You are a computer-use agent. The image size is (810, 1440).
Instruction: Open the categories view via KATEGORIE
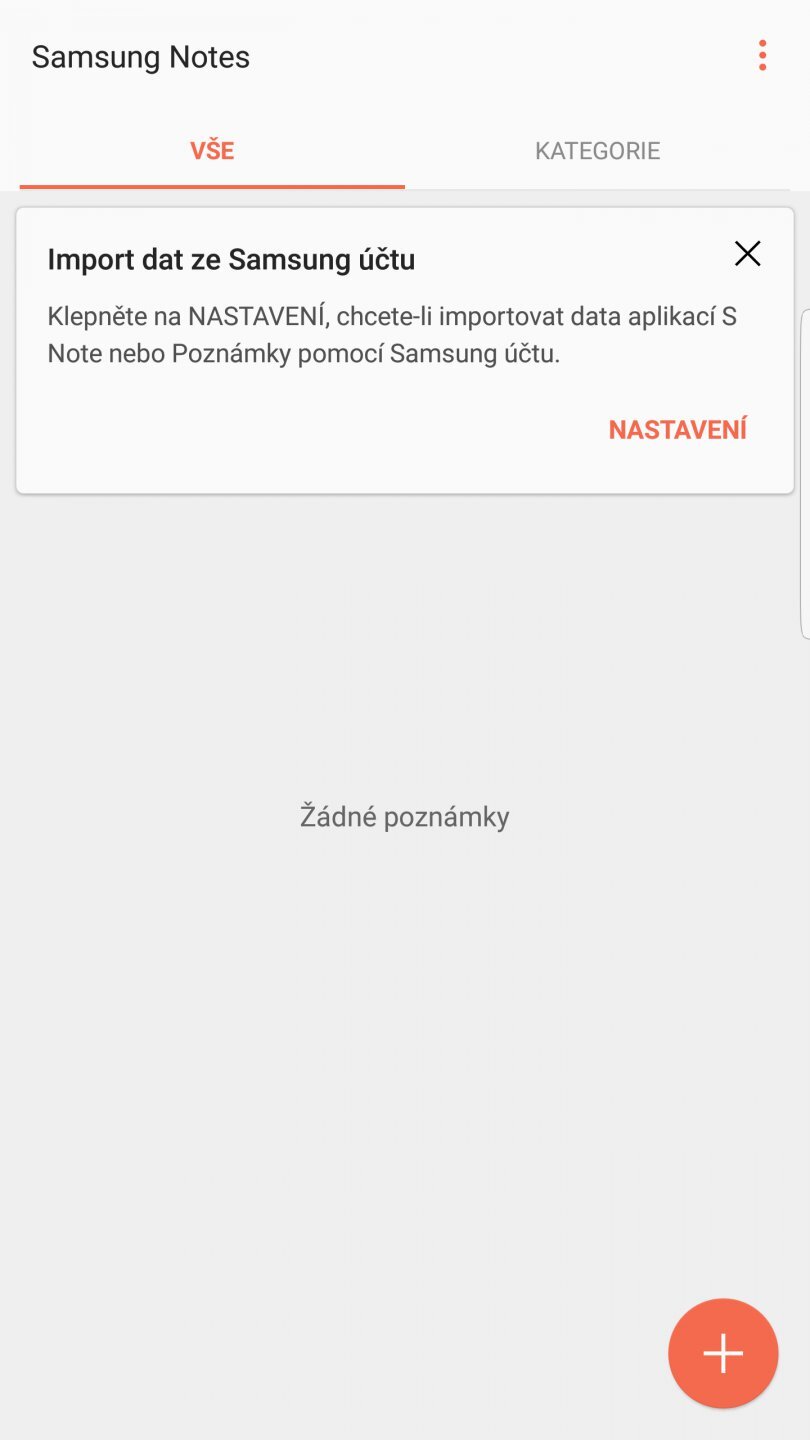click(597, 150)
